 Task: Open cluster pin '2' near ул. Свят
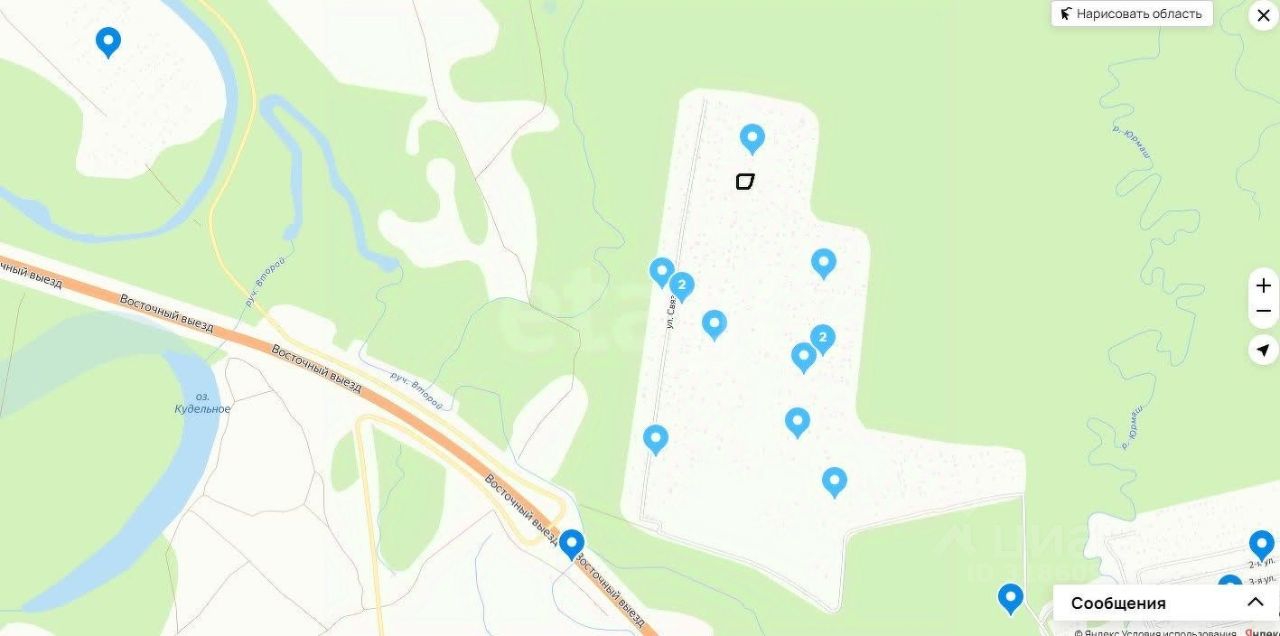coord(682,286)
